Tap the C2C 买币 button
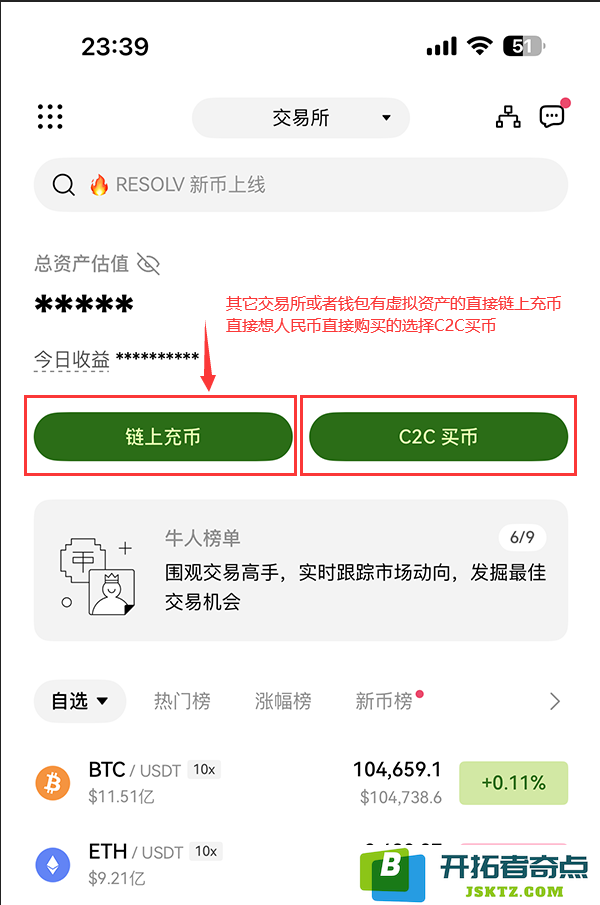Viewport: 600px width, 905px height. point(438,438)
